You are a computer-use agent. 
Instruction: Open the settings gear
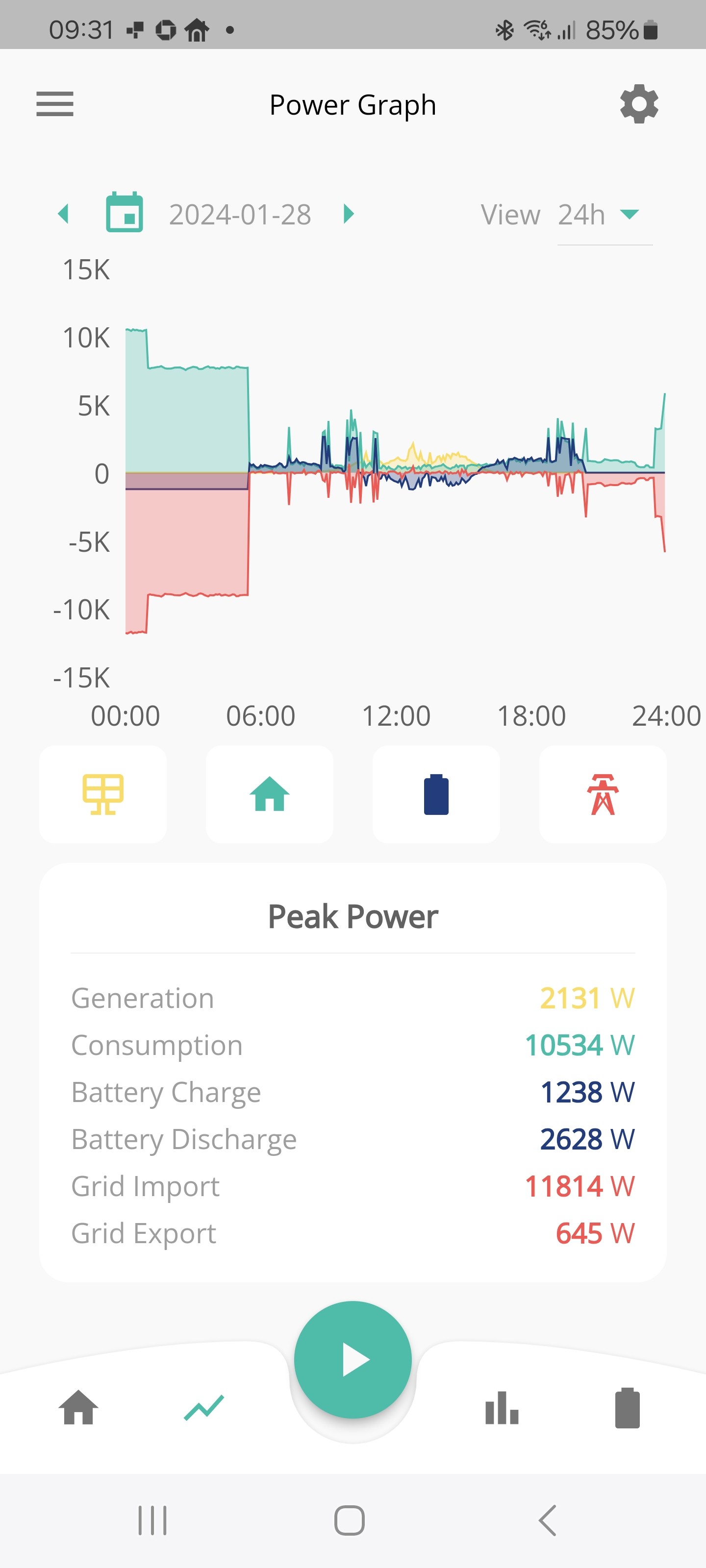[639, 104]
